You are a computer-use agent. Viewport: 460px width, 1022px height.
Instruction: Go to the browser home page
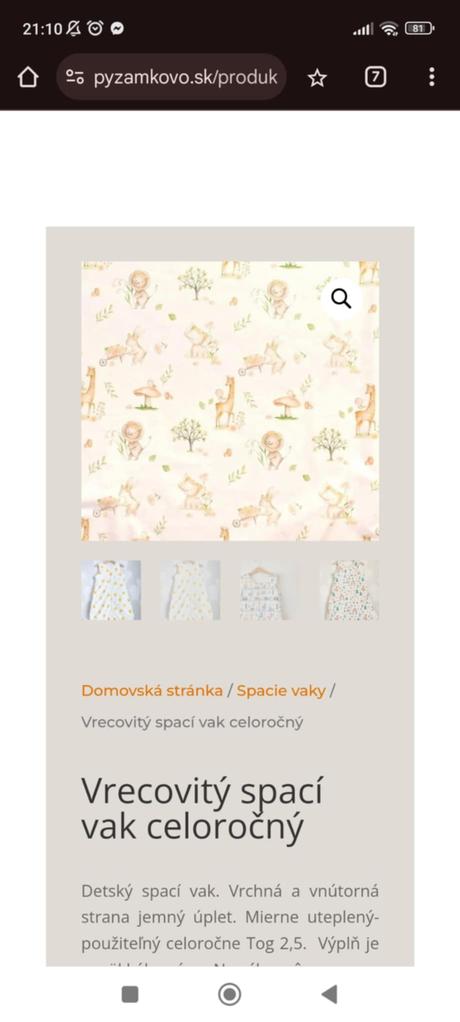coord(27,78)
